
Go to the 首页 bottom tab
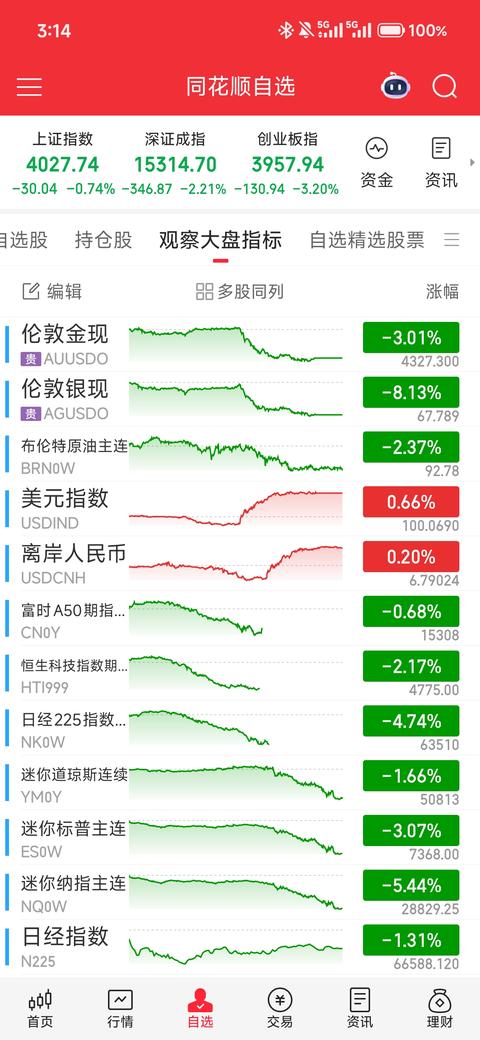(40, 1009)
